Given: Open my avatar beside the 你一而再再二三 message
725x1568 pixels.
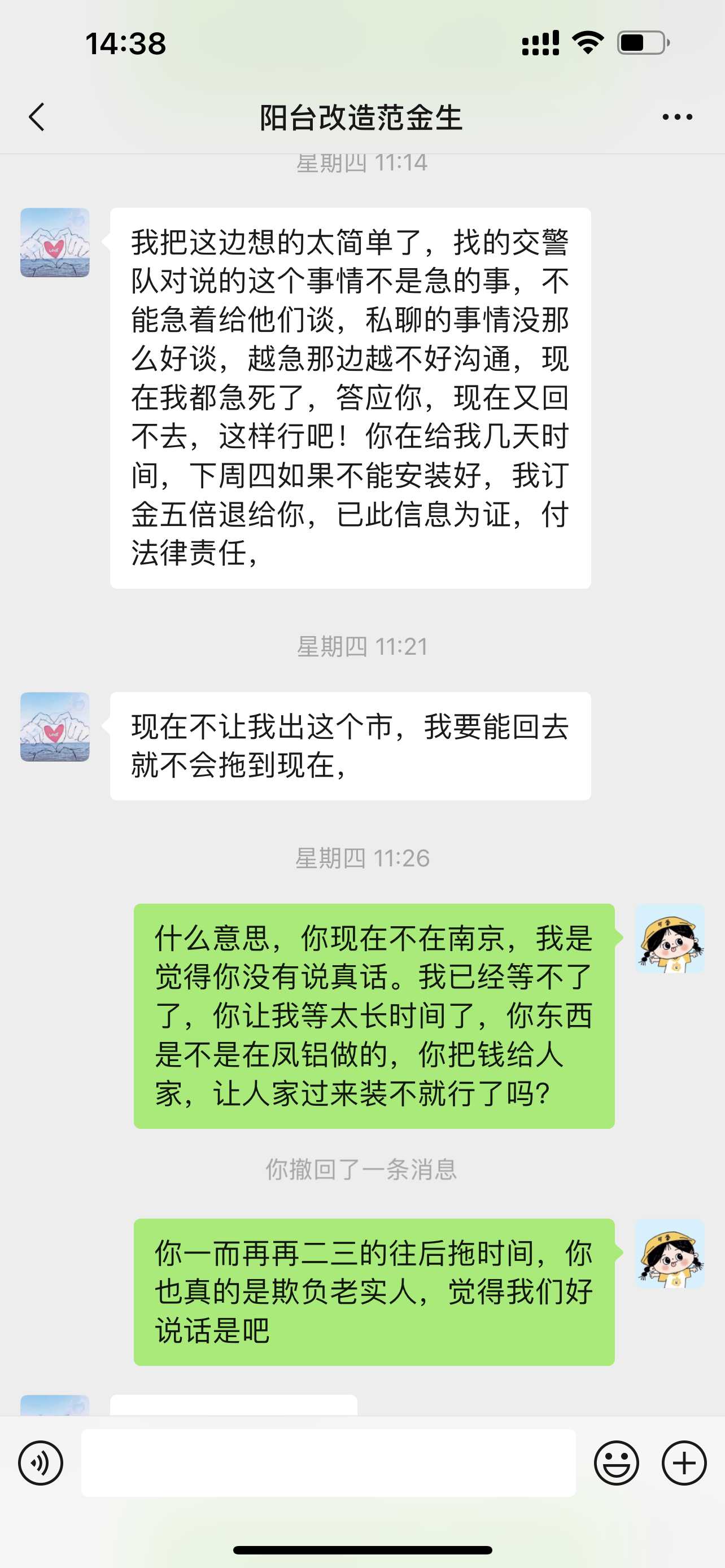Looking at the screenshot, I should (x=670, y=1253).
